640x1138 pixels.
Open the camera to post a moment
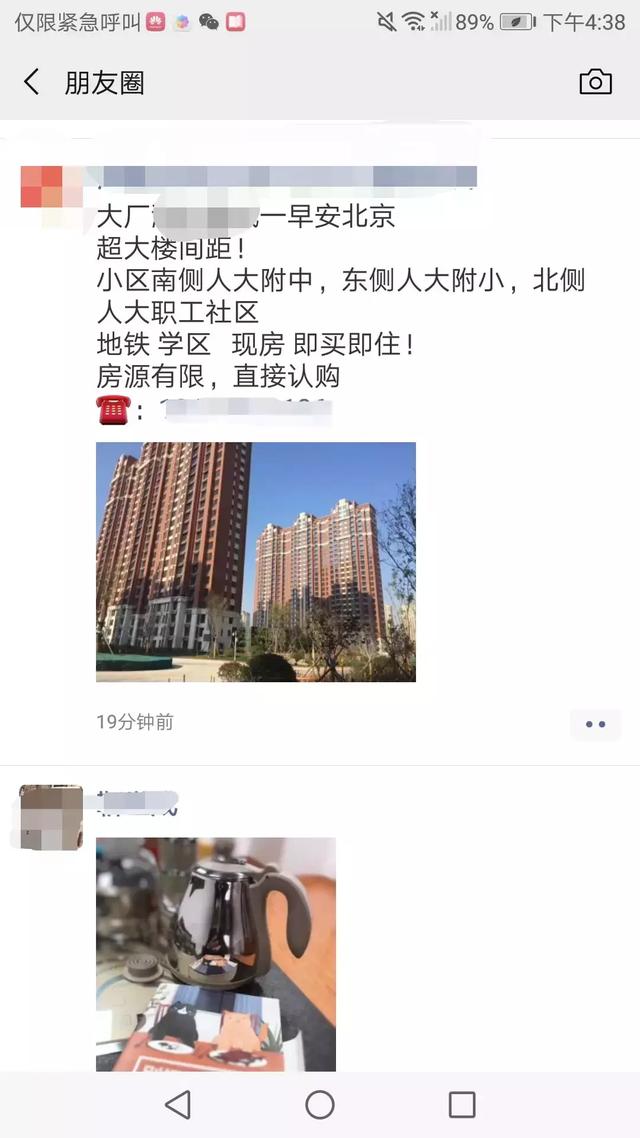point(595,82)
